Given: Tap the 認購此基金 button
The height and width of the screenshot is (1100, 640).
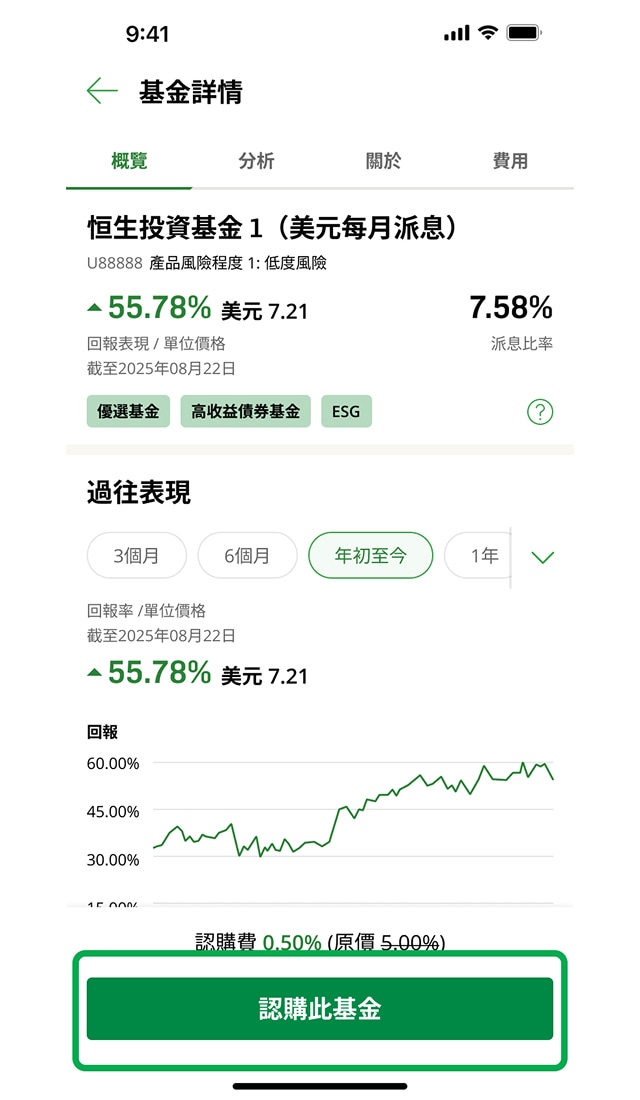Looking at the screenshot, I should click(x=320, y=1008).
